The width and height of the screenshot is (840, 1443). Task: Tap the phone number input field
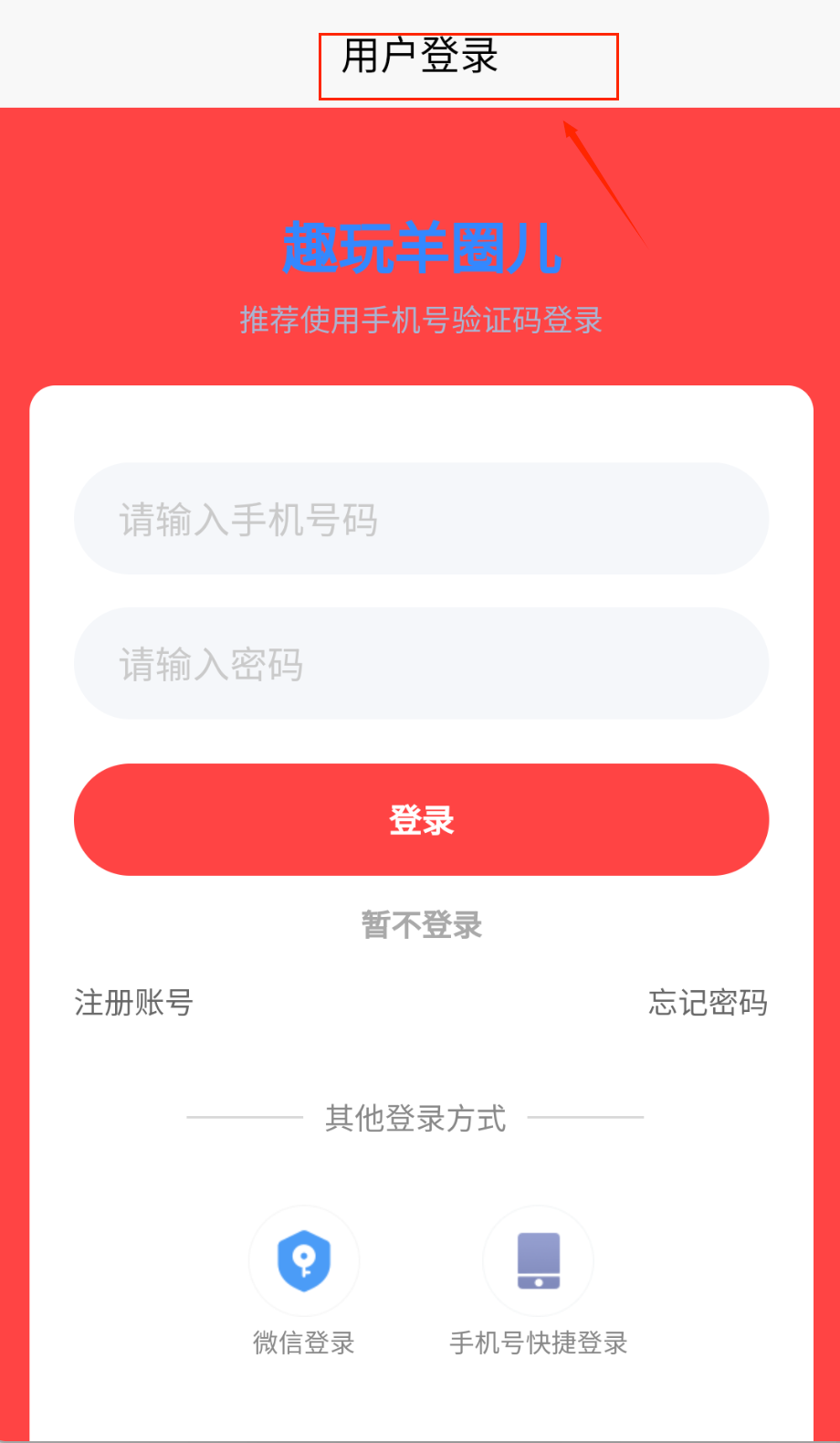coord(421,519)
